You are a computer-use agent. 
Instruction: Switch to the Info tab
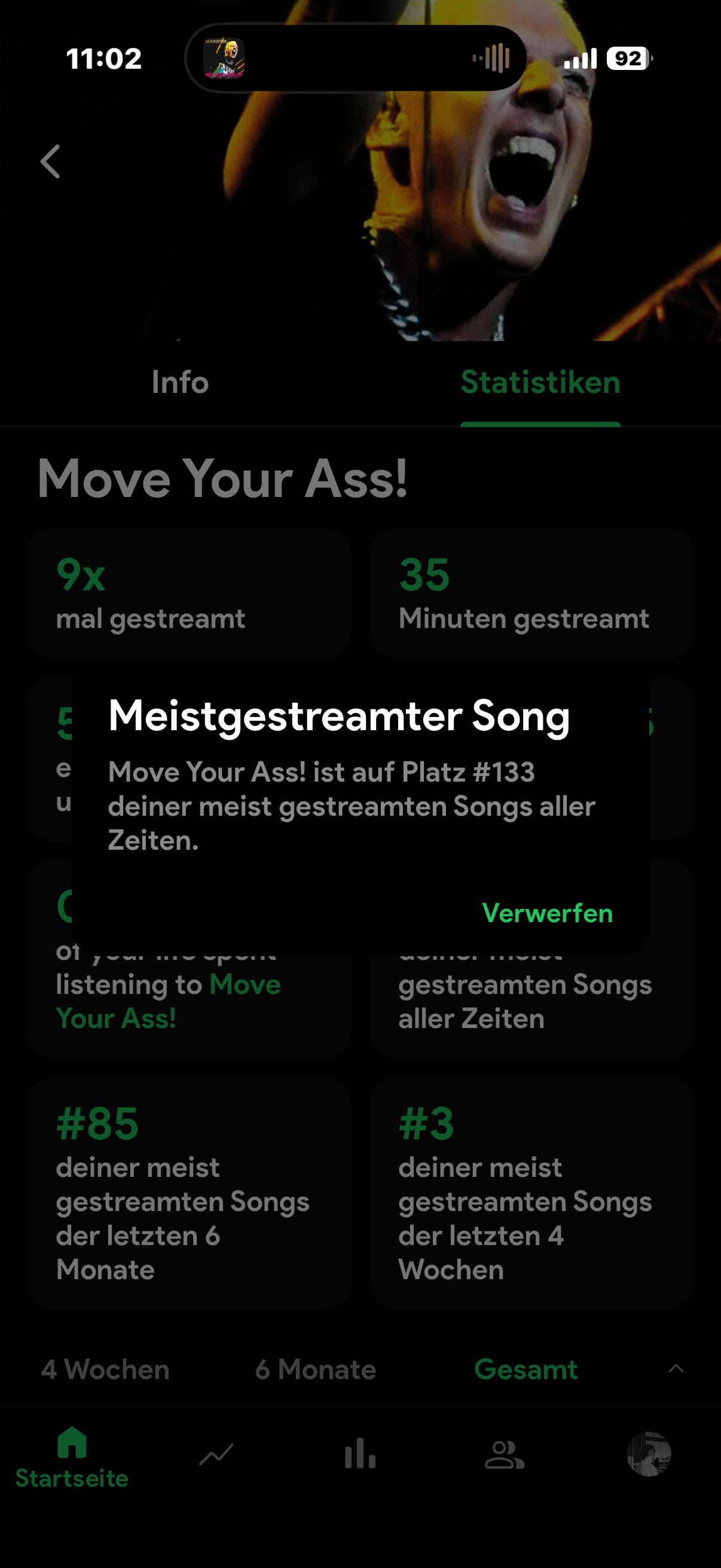click(x=180, y=382)
